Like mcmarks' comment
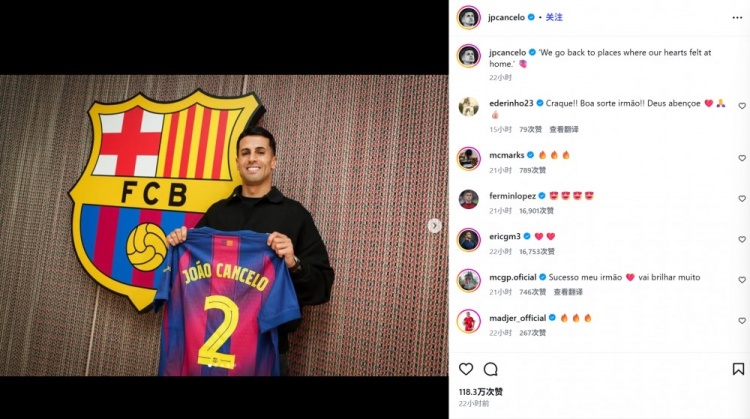Screen dimensions: 750x419 [x=742, y=158]
